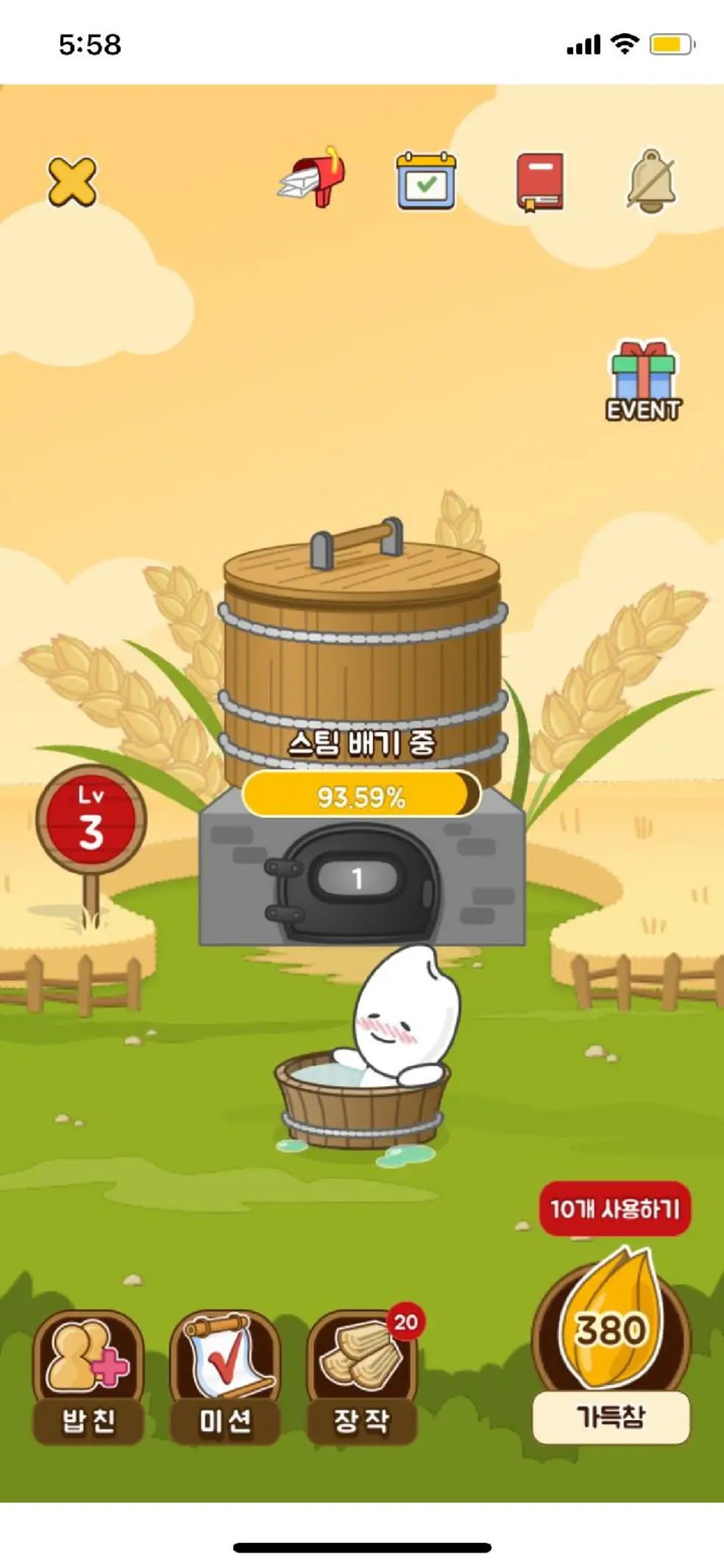Open the red mailbox
Screen dimensions: 724x1568
[314, 178]
